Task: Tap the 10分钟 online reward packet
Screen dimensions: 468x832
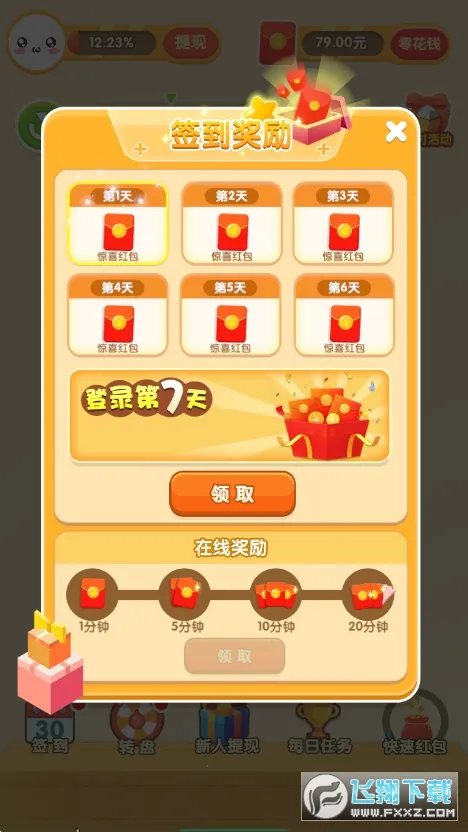Action: 276,594
